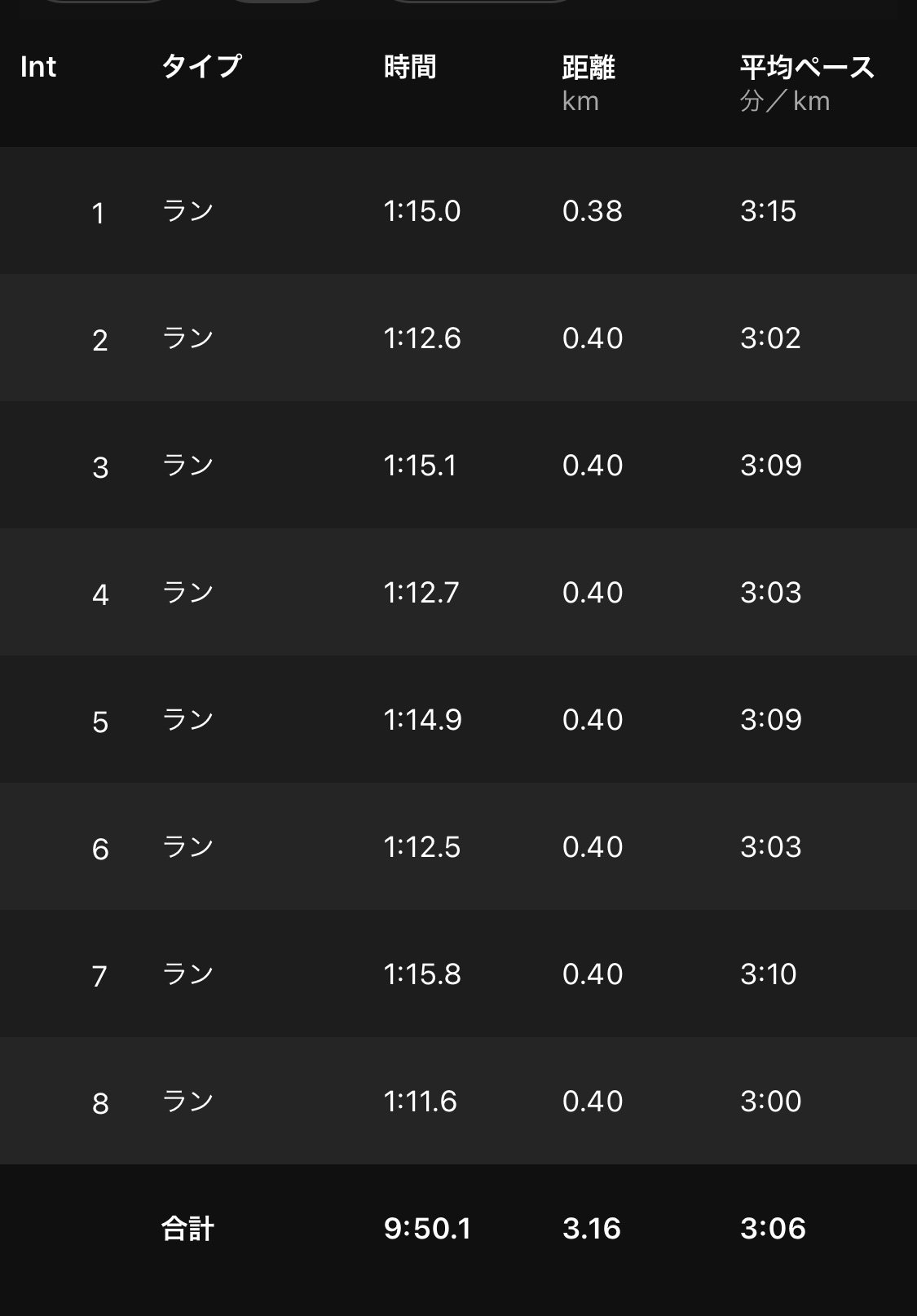Sort by 平均ペース column
Screen dimensions: 917x1316
coord(805,67)
